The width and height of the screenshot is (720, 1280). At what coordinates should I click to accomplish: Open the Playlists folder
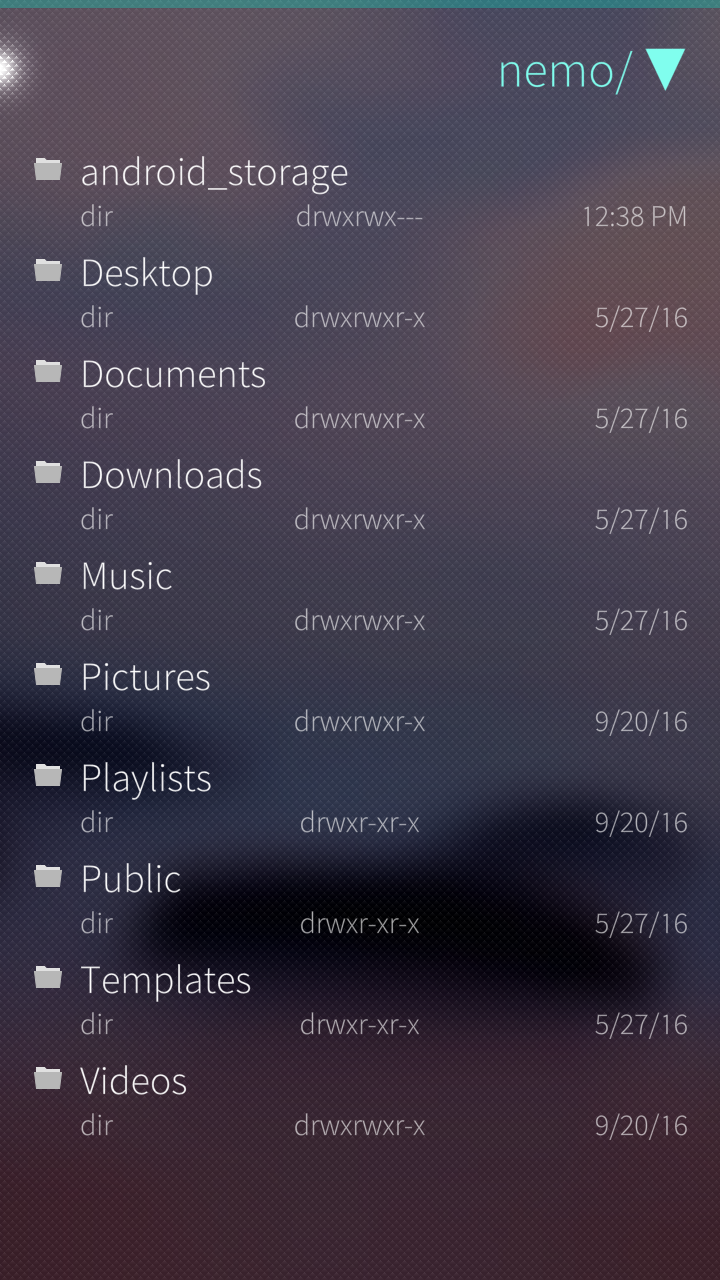coord(360,797)
